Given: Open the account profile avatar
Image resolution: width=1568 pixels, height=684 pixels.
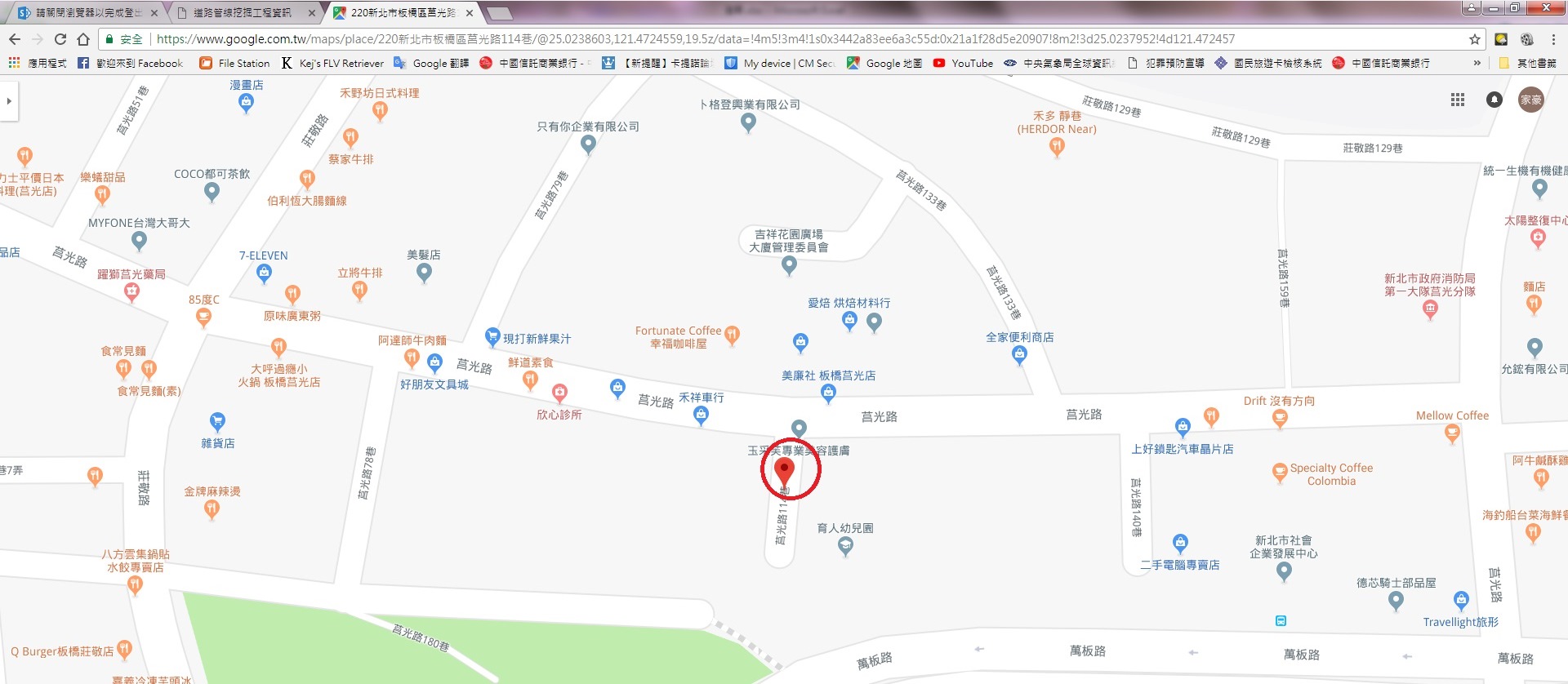Looking at the screenshot, I should click(1530, 100).
